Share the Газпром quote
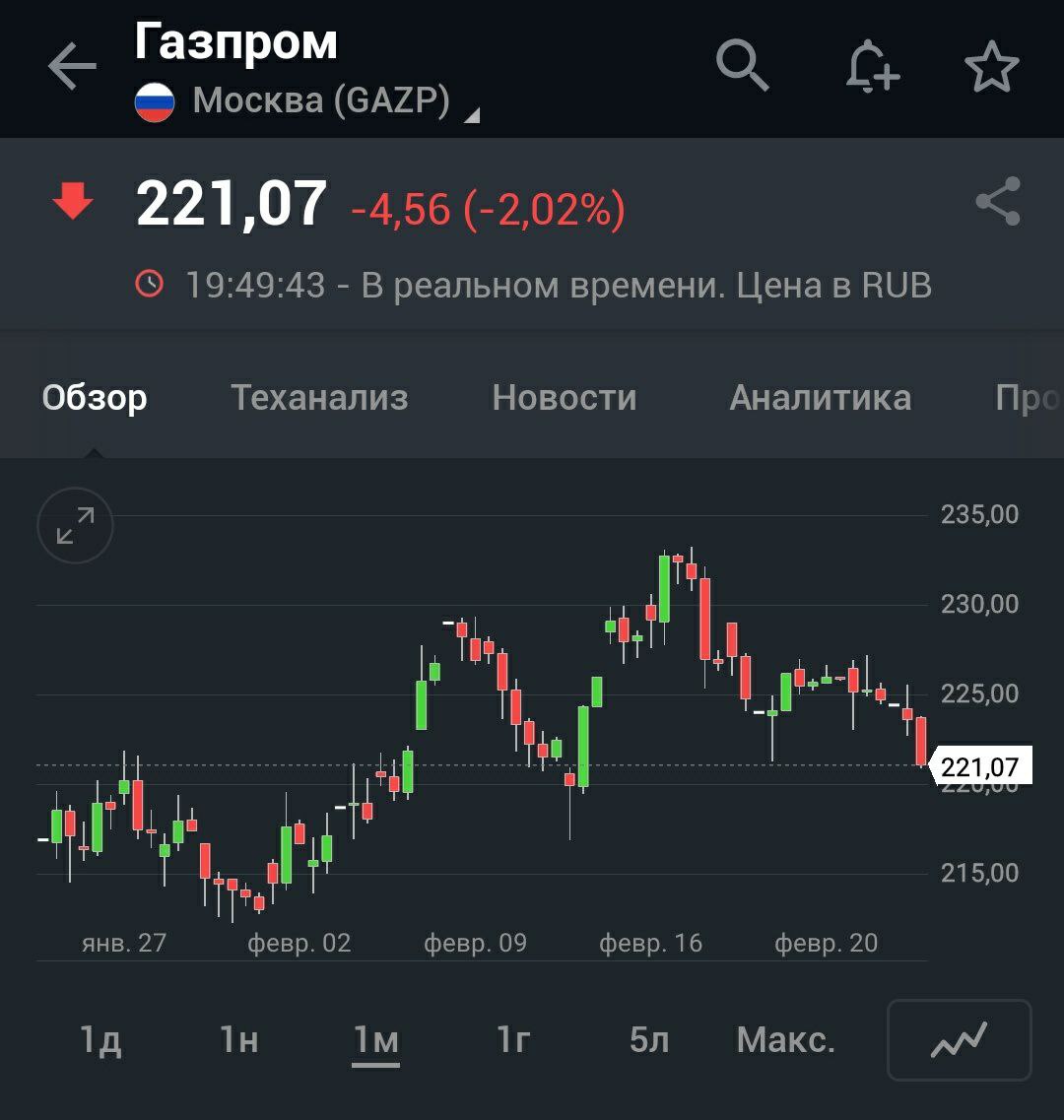The width and height of the screenshot is (1064, 1120). pos(998,202)
